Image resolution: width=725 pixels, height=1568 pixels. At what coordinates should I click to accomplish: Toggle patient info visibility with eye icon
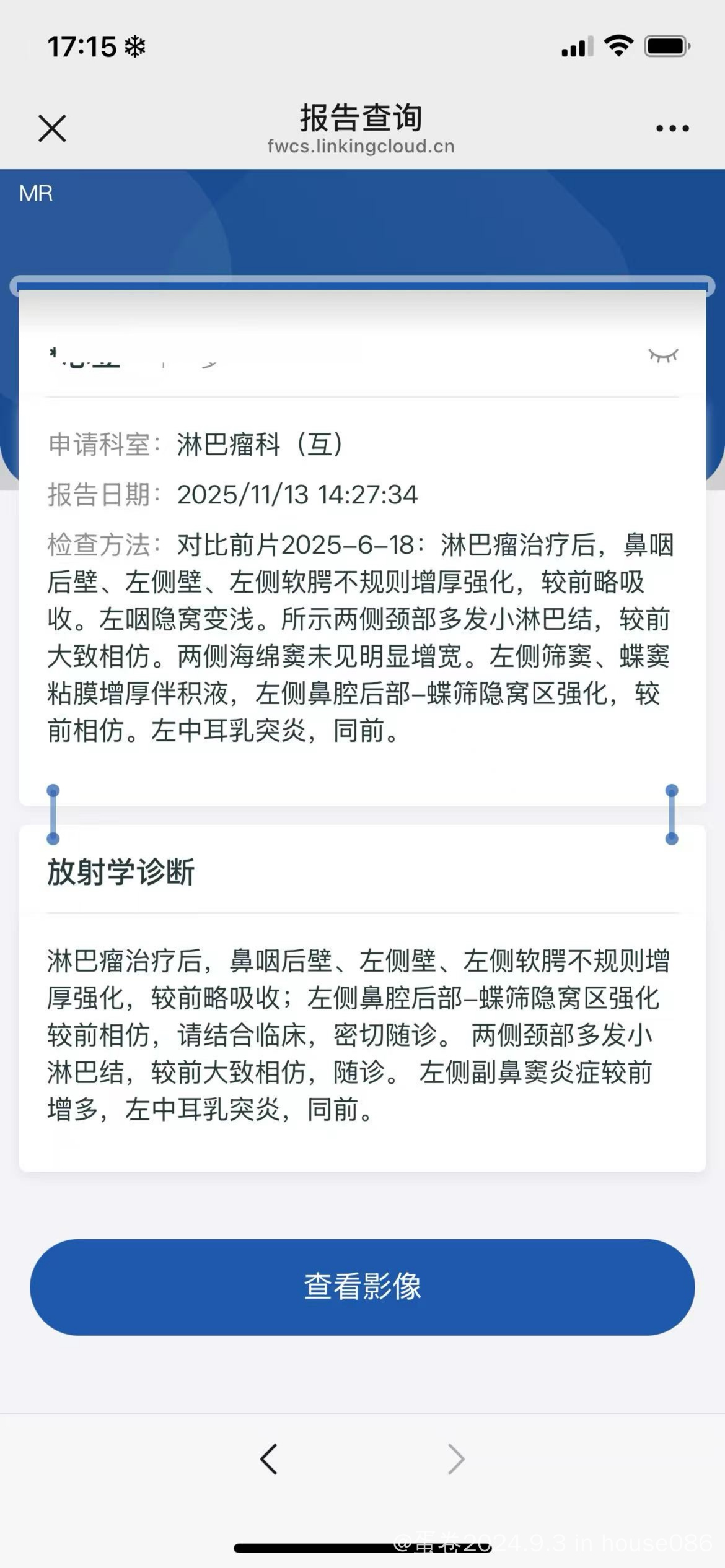pos(663,355)
